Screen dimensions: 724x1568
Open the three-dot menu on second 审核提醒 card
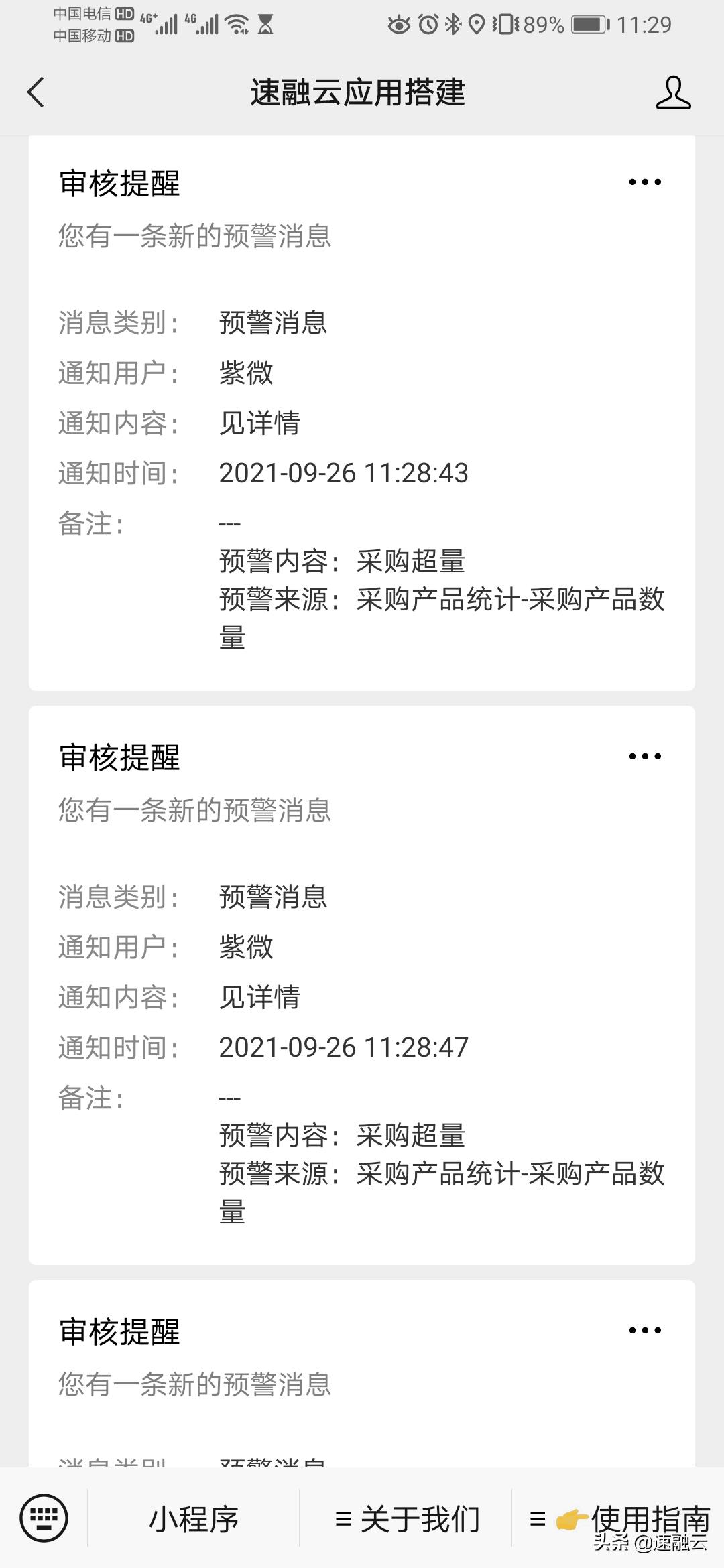pos(644,755)
